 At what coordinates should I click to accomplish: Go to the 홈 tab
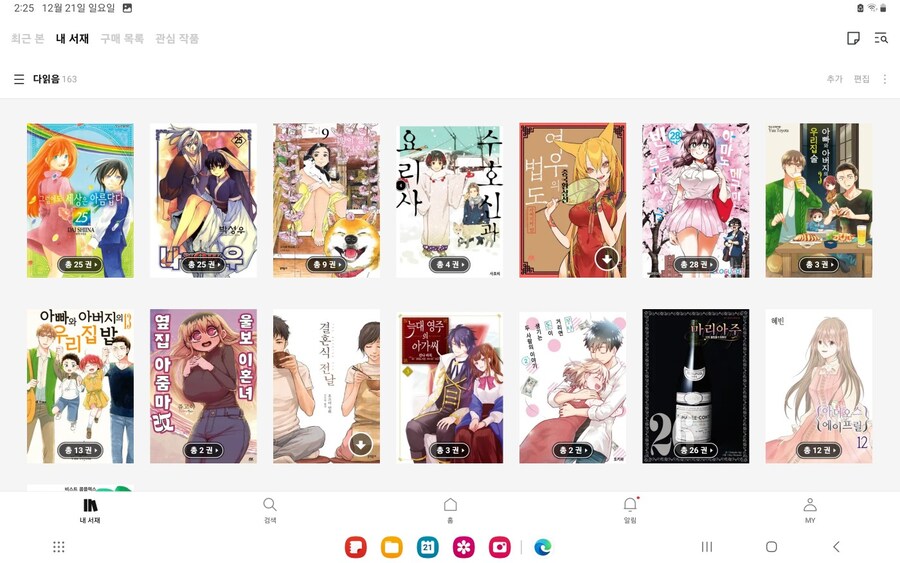point(450,510)
